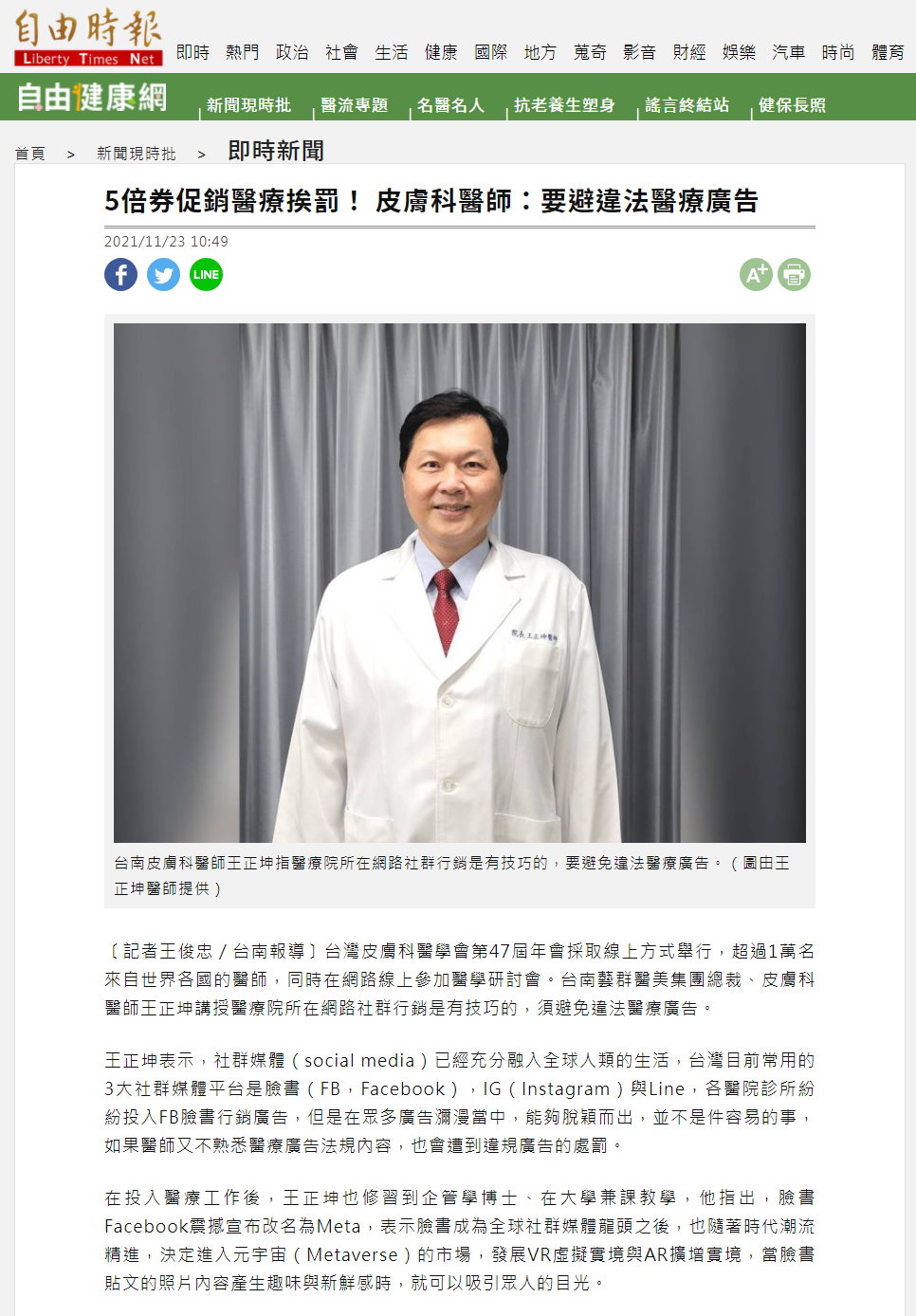Select the 生活 section
This screenshot has width=916, height=1316.
pos(392,52)
